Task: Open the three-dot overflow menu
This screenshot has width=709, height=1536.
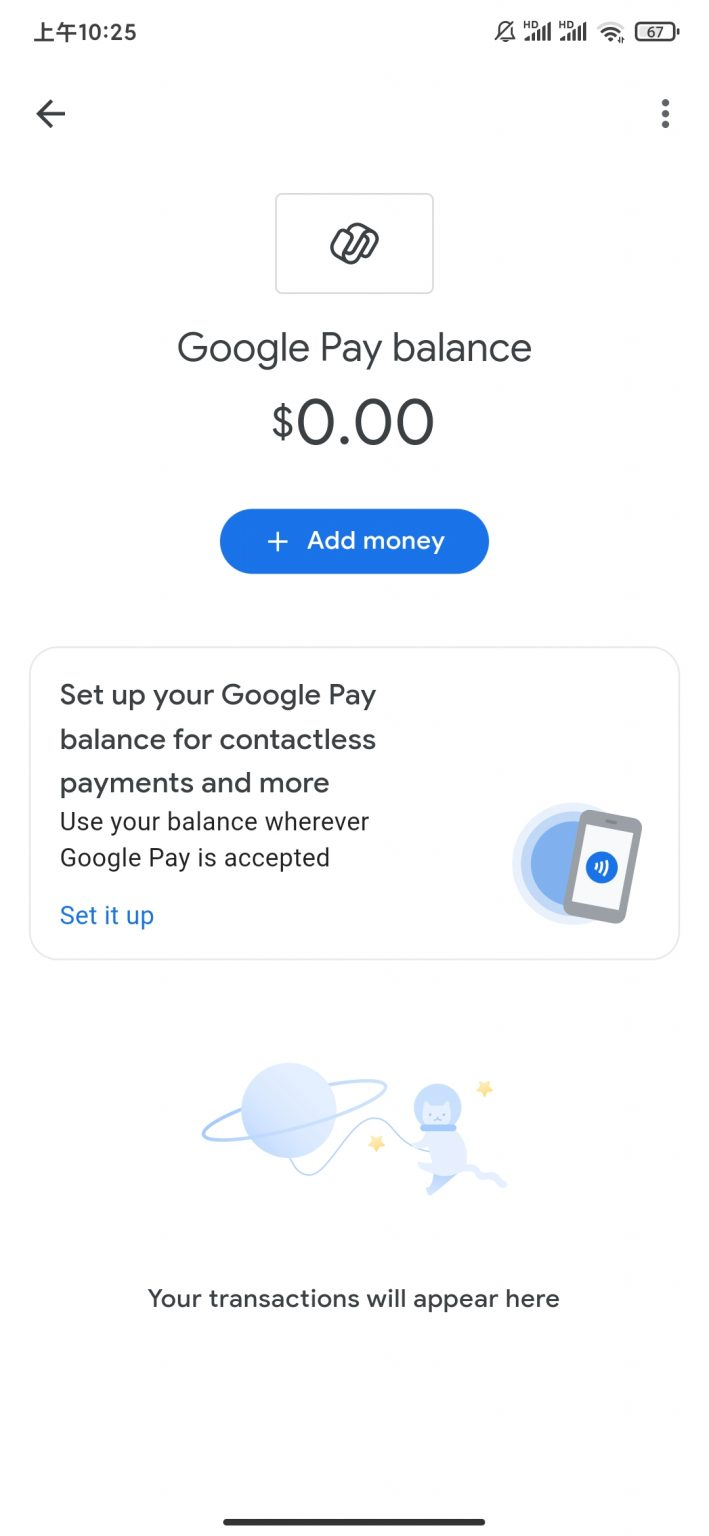Action: tap(665, 114)
